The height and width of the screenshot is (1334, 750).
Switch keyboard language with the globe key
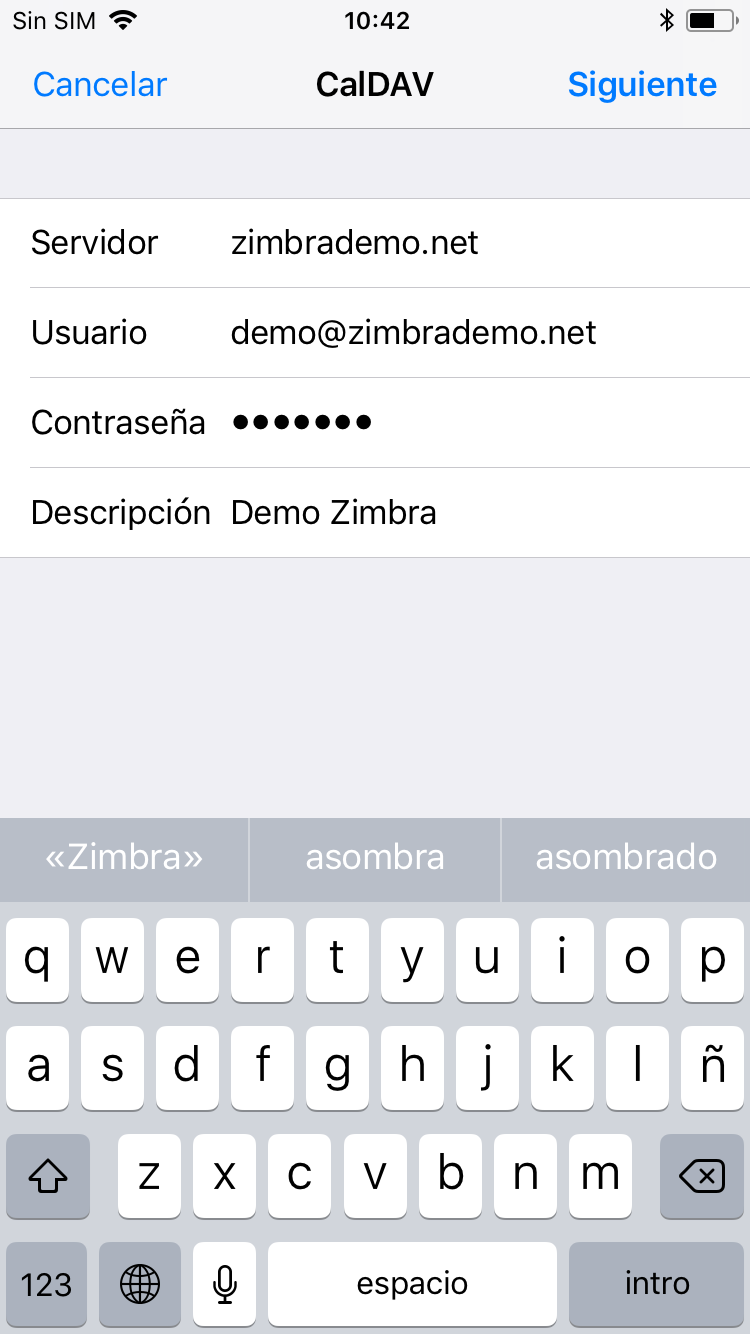139,1284
